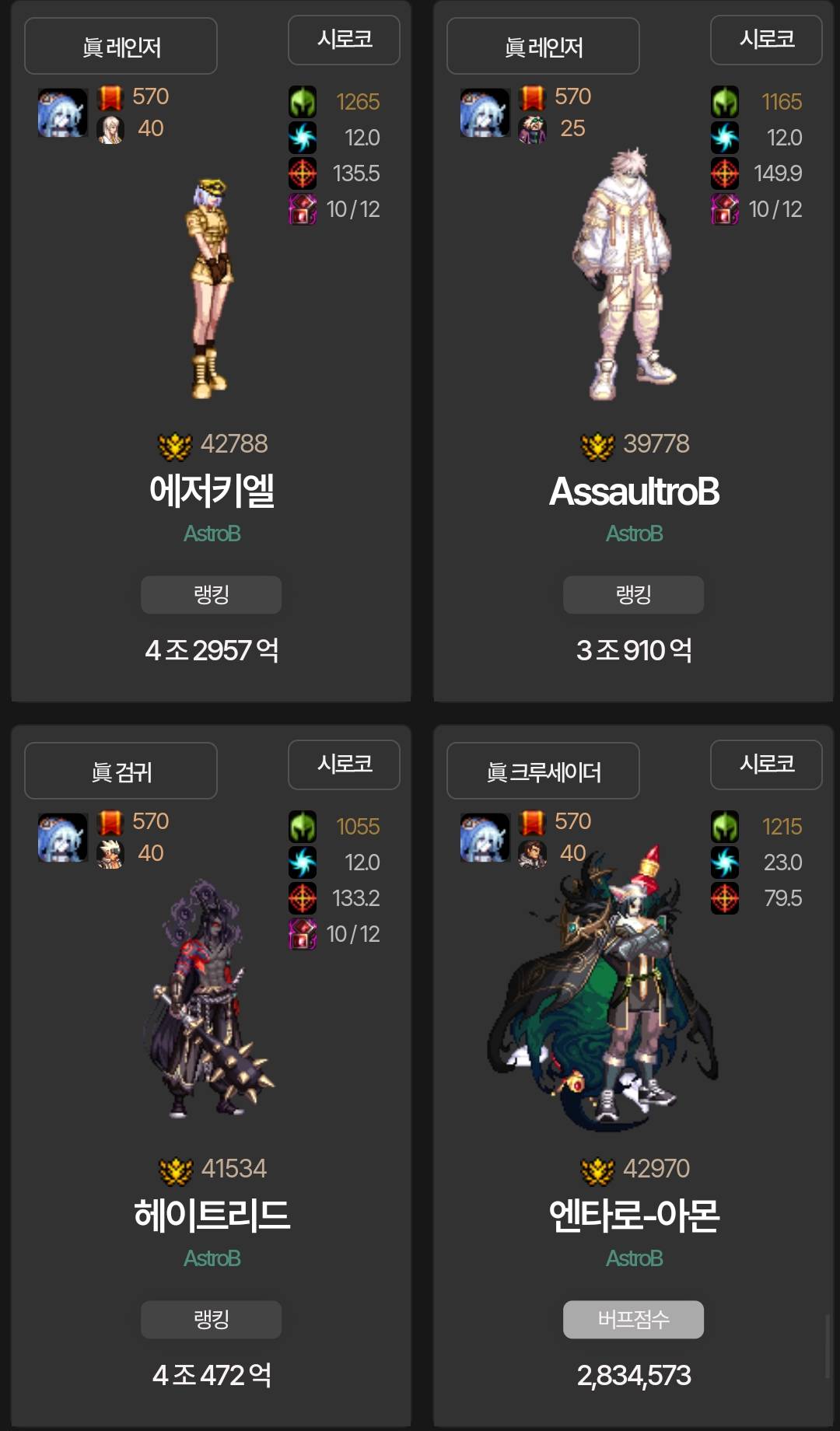Tap the 랭킹 button under 에저키엘
Viewport: 840px width, 1431px height.
(x=211, y=595)
